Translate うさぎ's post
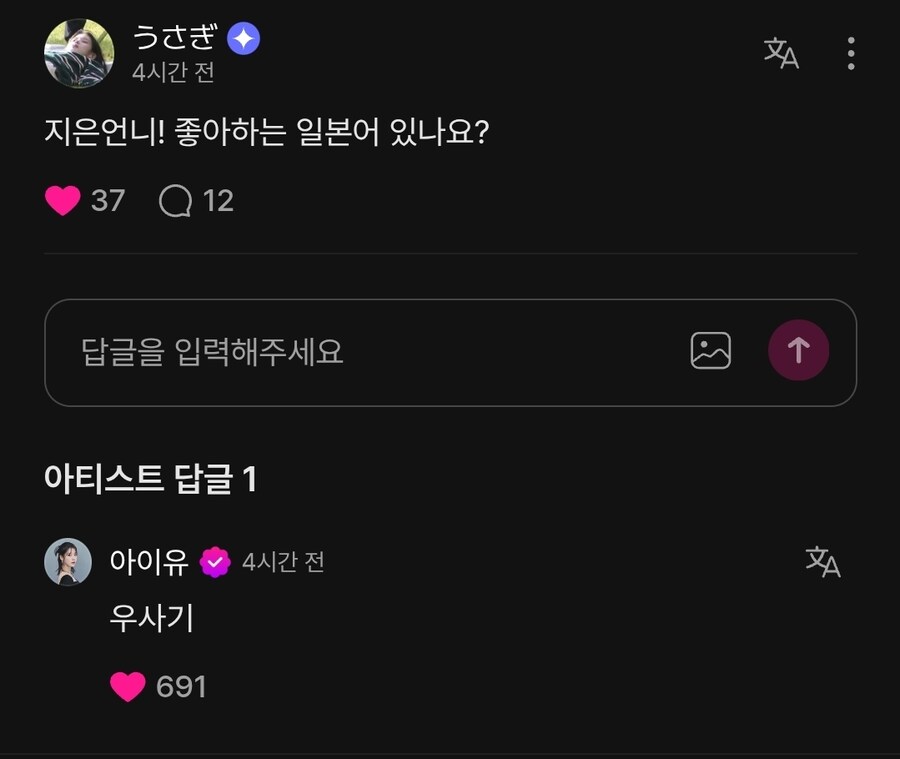 pos(781,53)
